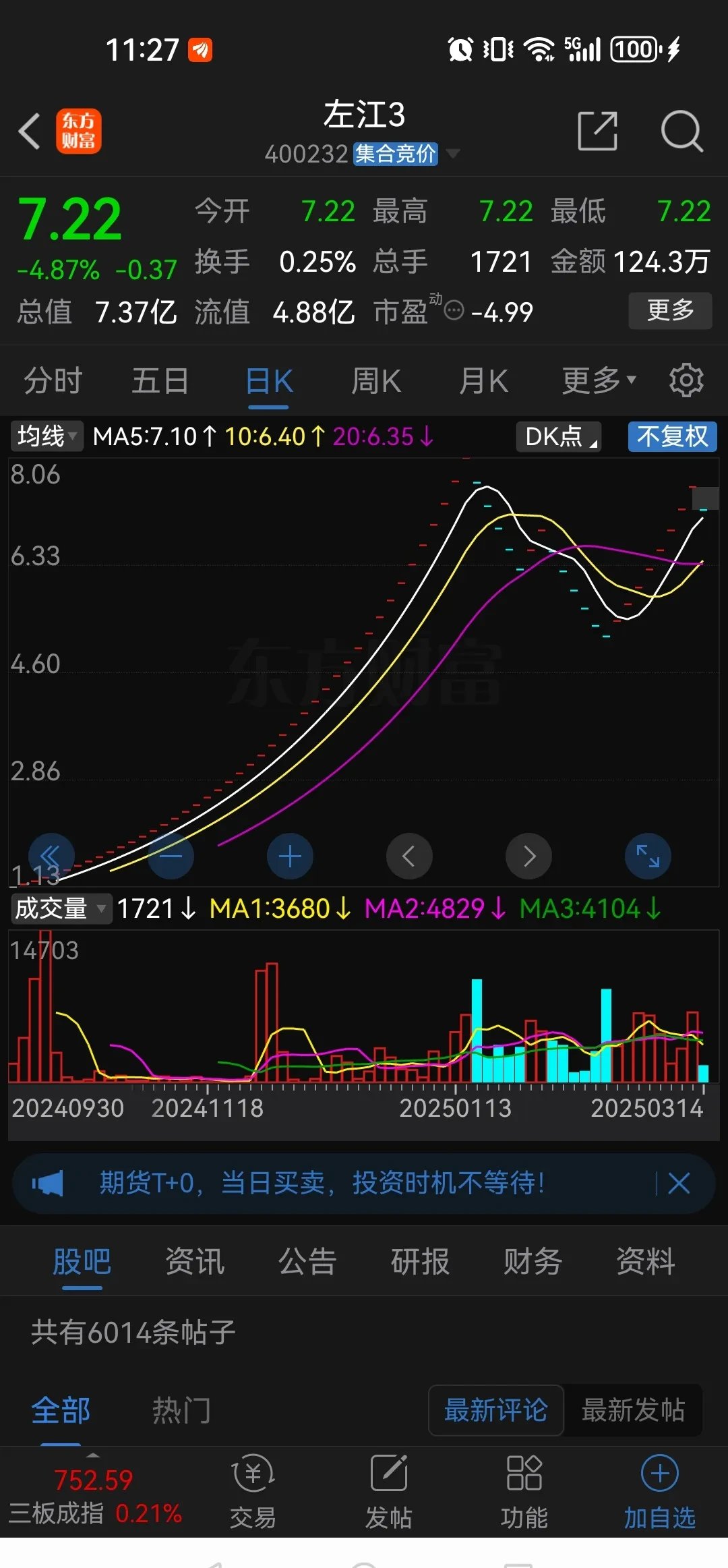Go back using the left arrow

point(30,132)
